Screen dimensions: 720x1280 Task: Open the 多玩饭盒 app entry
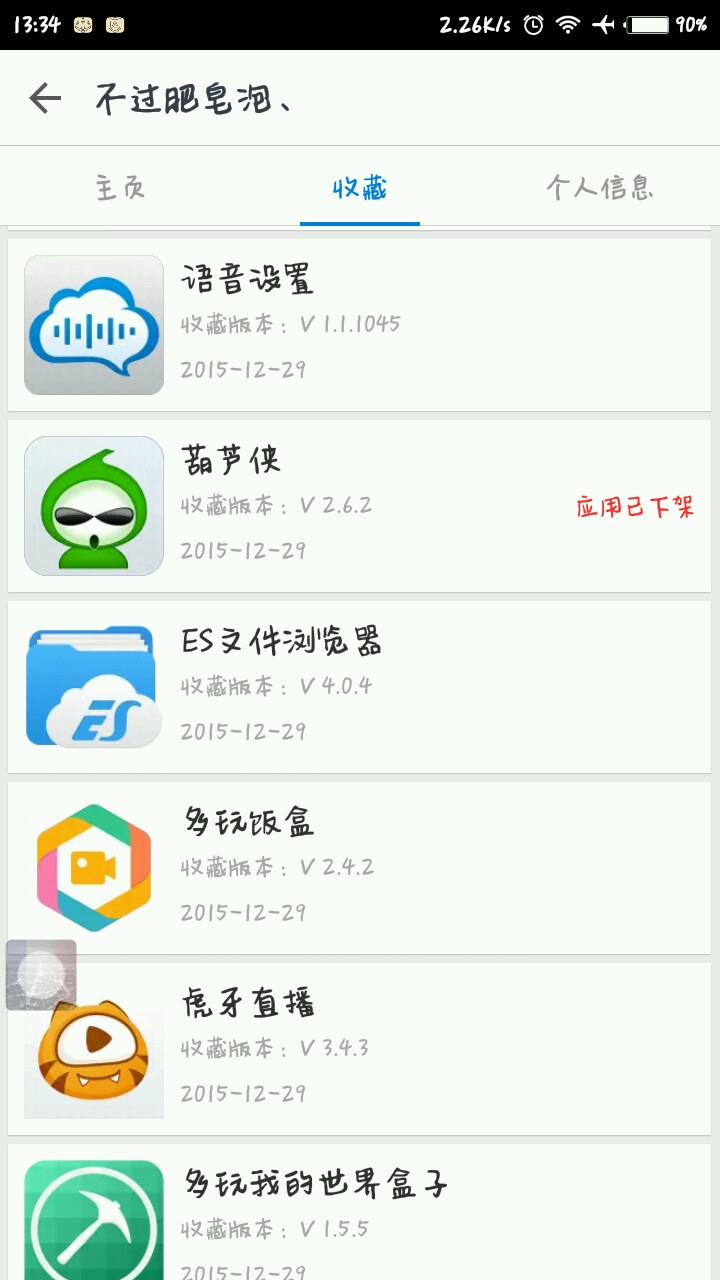[360, 868]
